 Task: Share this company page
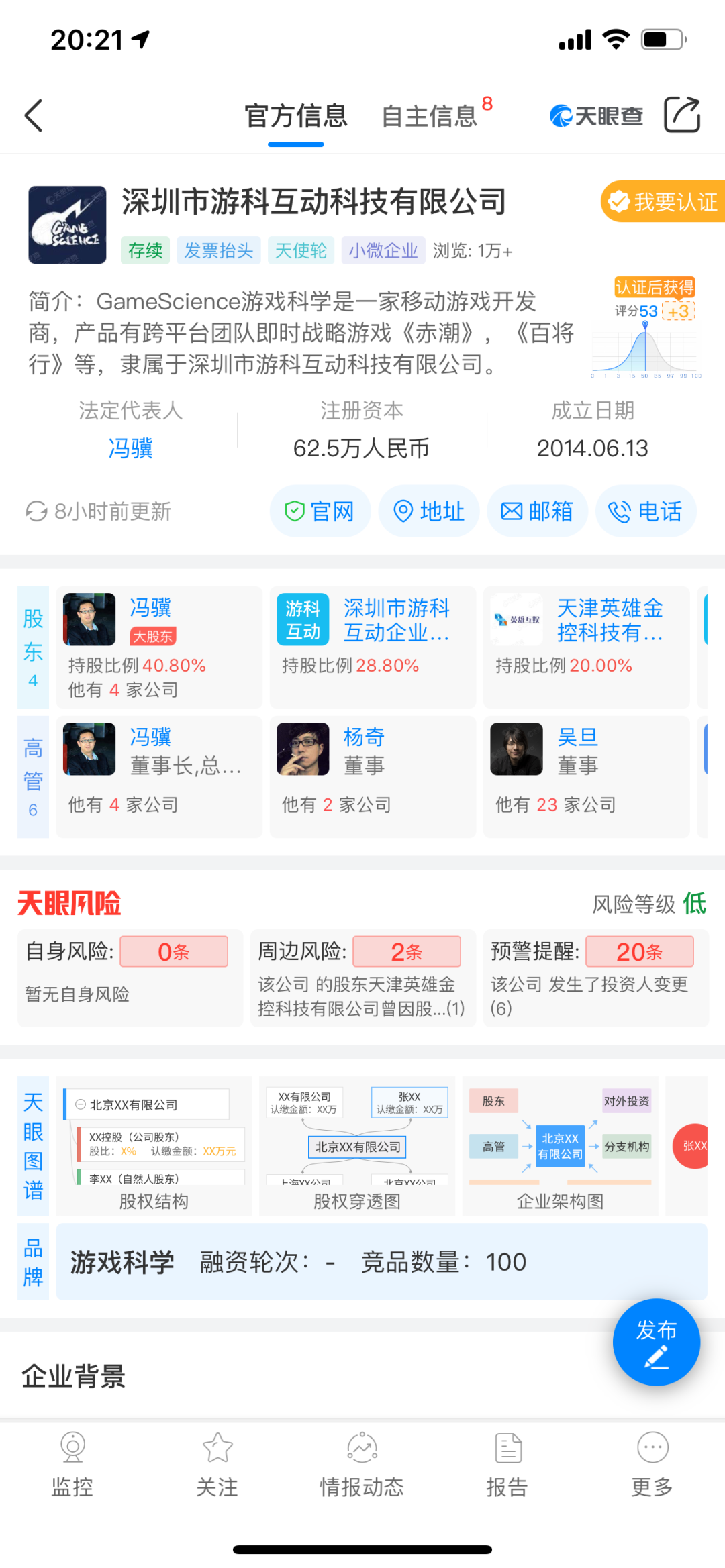pos(682,115)
